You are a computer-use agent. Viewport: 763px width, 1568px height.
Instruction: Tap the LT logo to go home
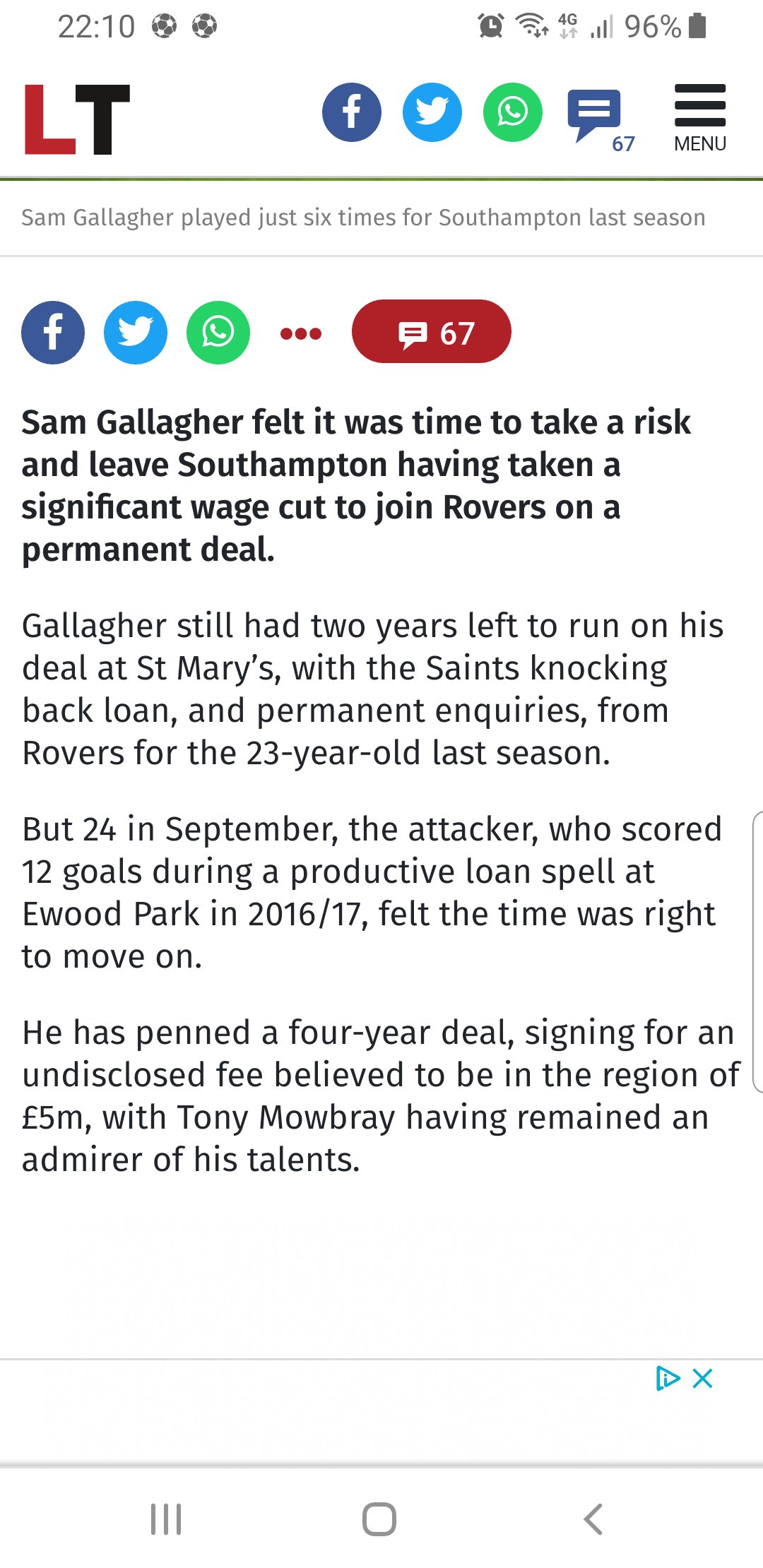click(77, 119)
